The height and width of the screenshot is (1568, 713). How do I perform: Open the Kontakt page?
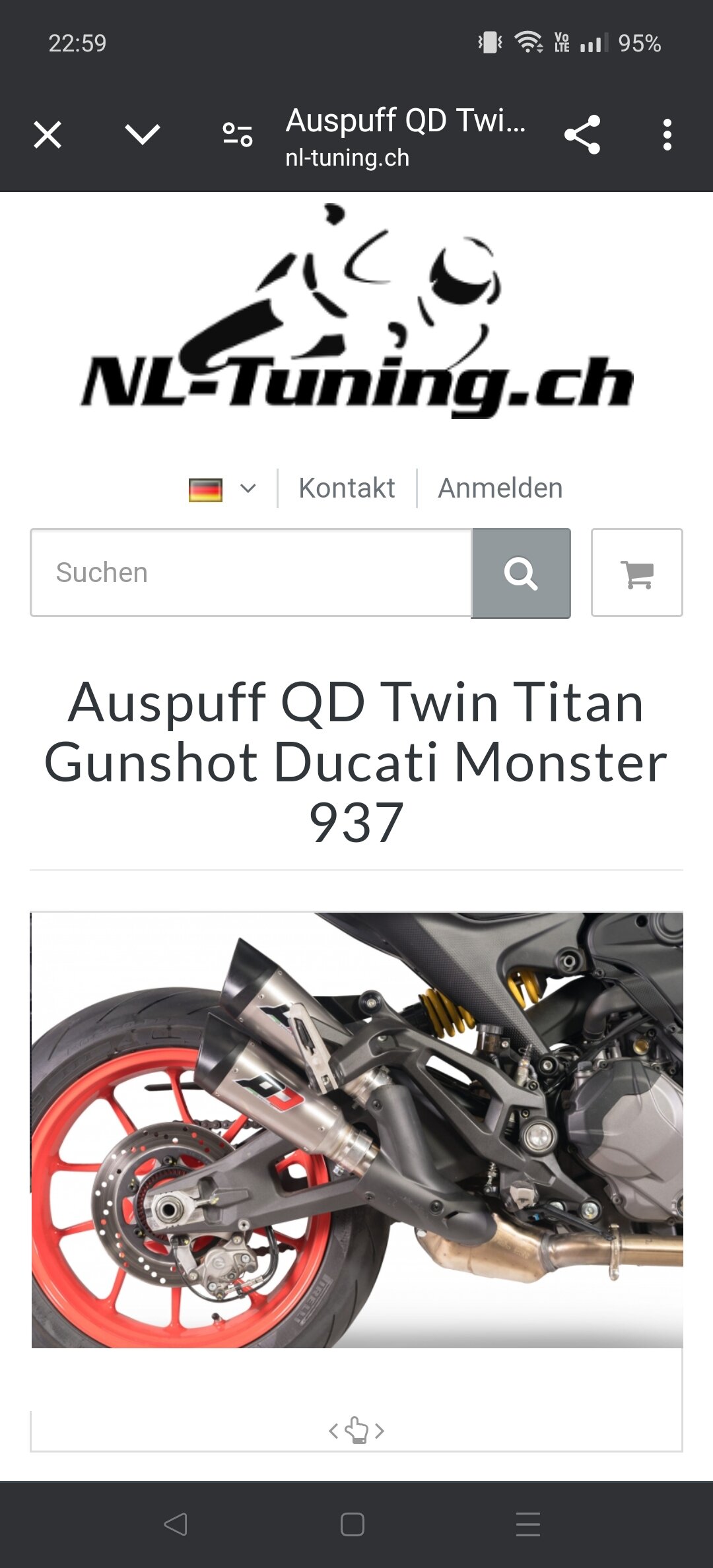pos(347,488)
